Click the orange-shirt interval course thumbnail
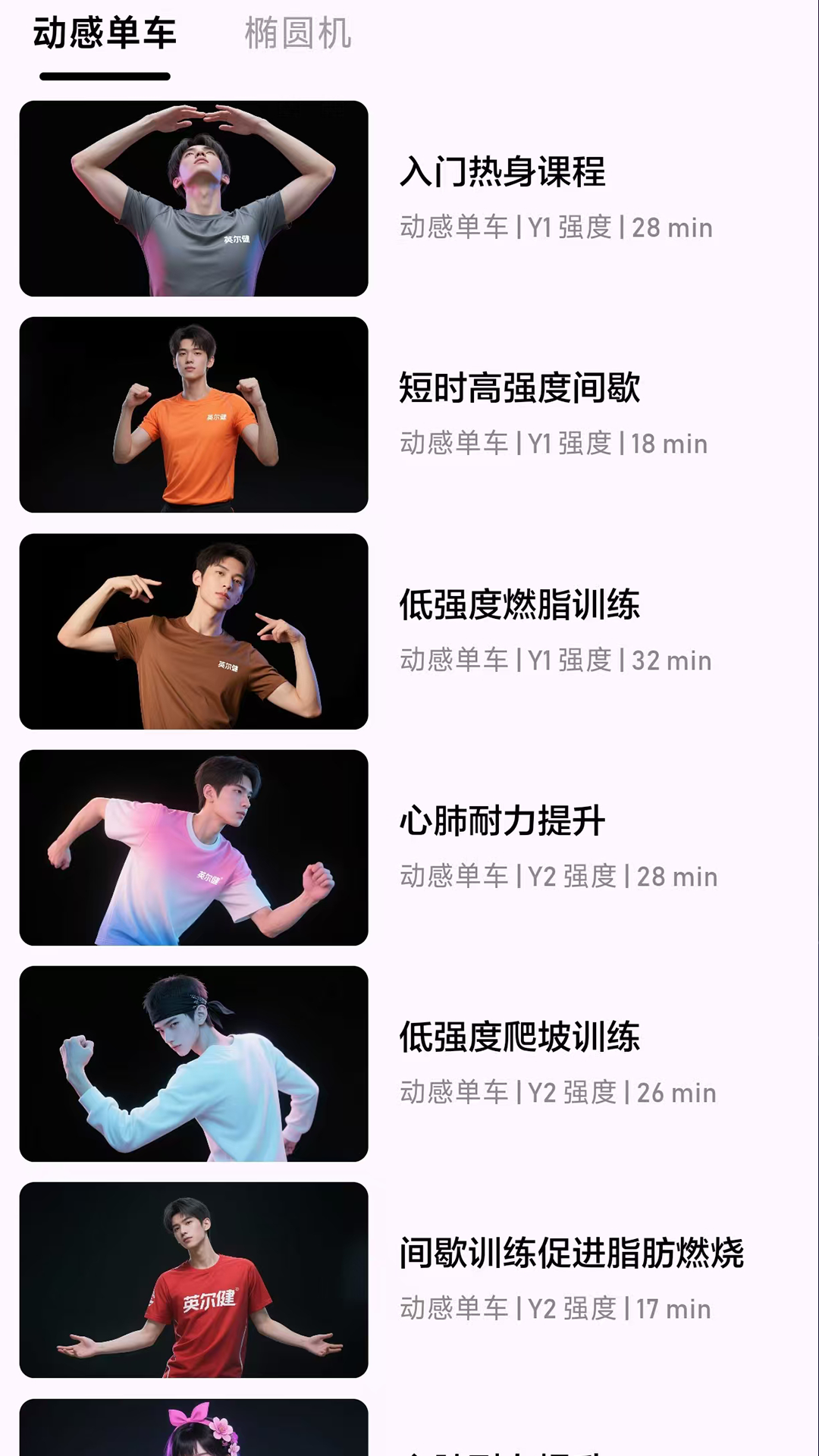The height and width of the screenshot is (1456, 819). (x=194, y=413)
